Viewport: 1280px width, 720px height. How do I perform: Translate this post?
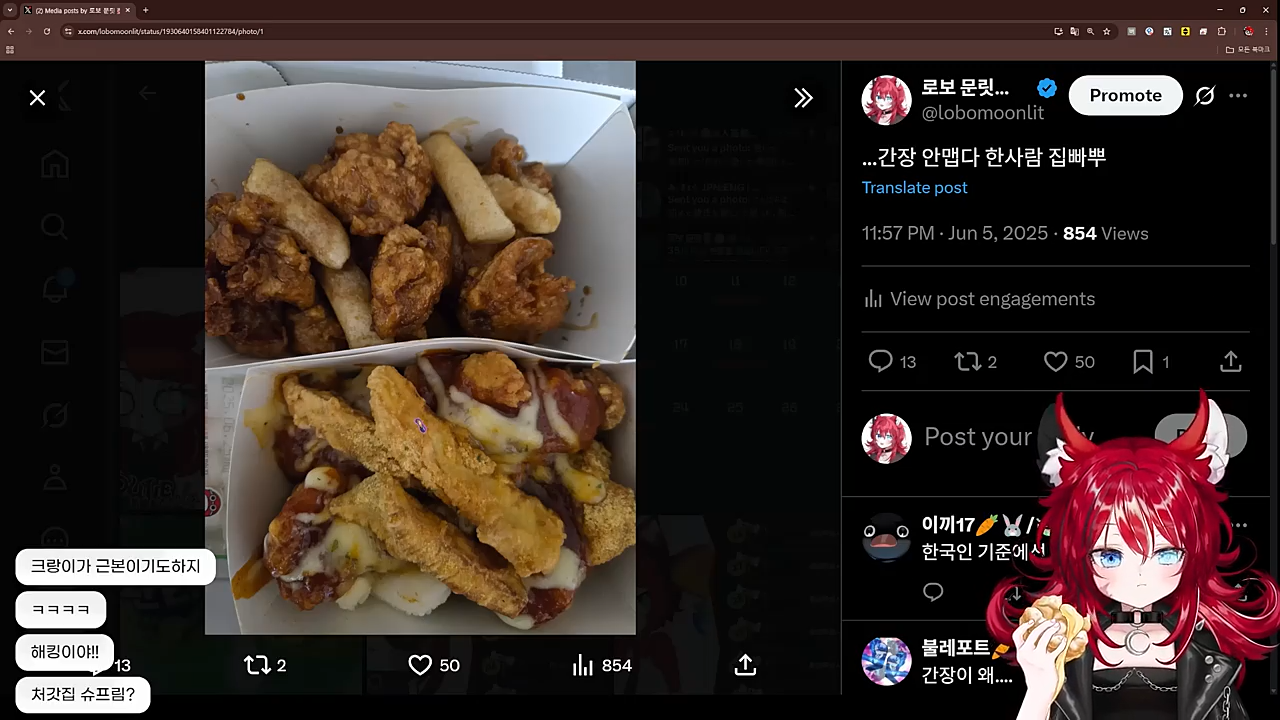point(914,188)
